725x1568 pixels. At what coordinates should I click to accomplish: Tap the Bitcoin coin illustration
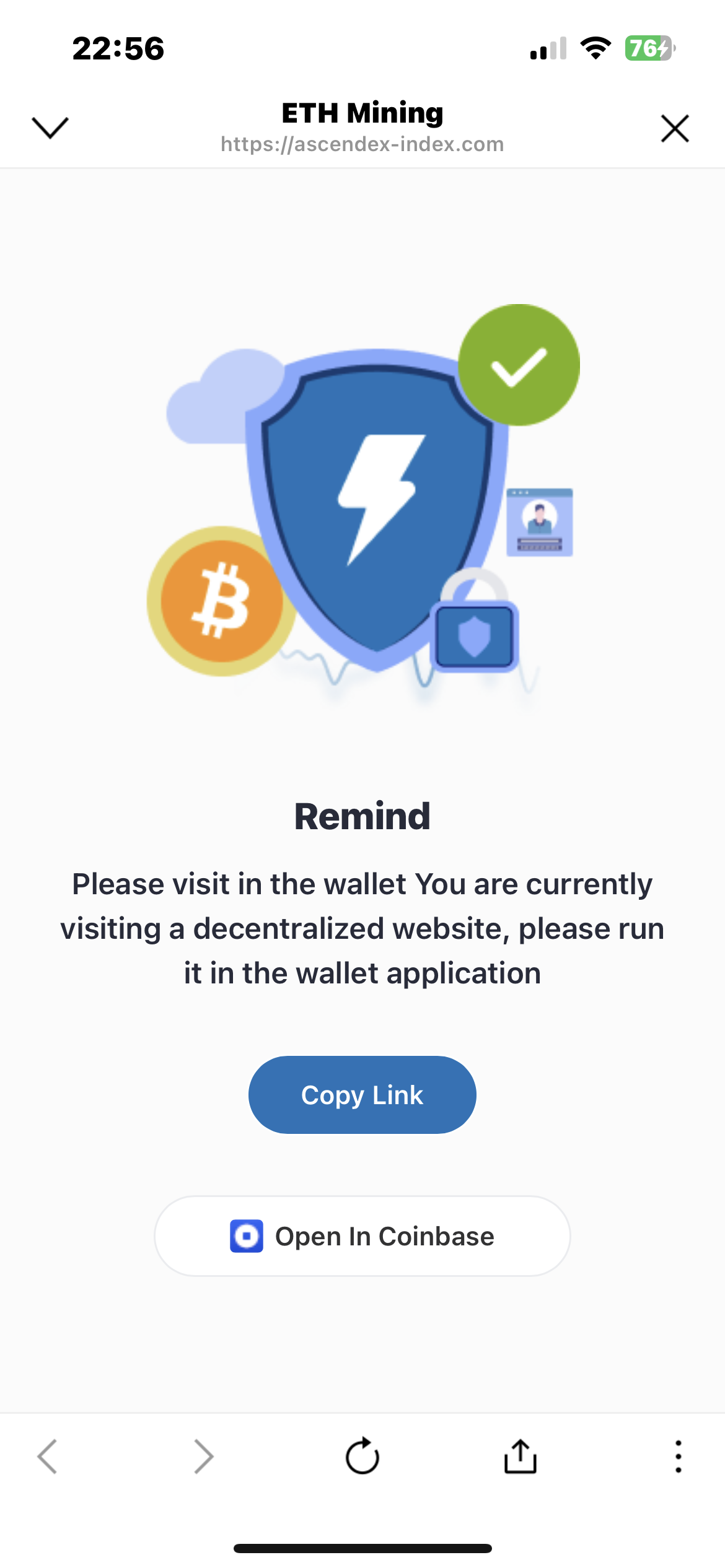(x=221, y=601)
